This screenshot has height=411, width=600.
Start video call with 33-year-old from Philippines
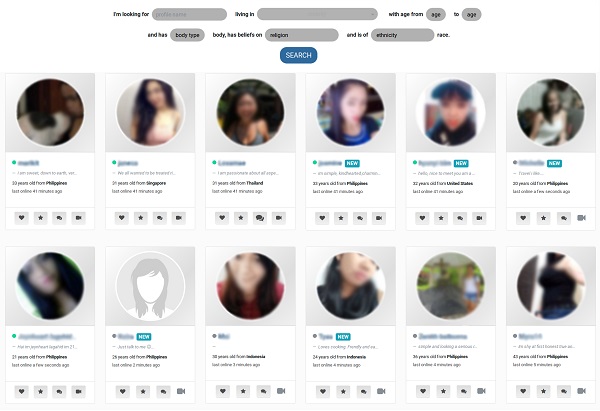pos(79,217)
